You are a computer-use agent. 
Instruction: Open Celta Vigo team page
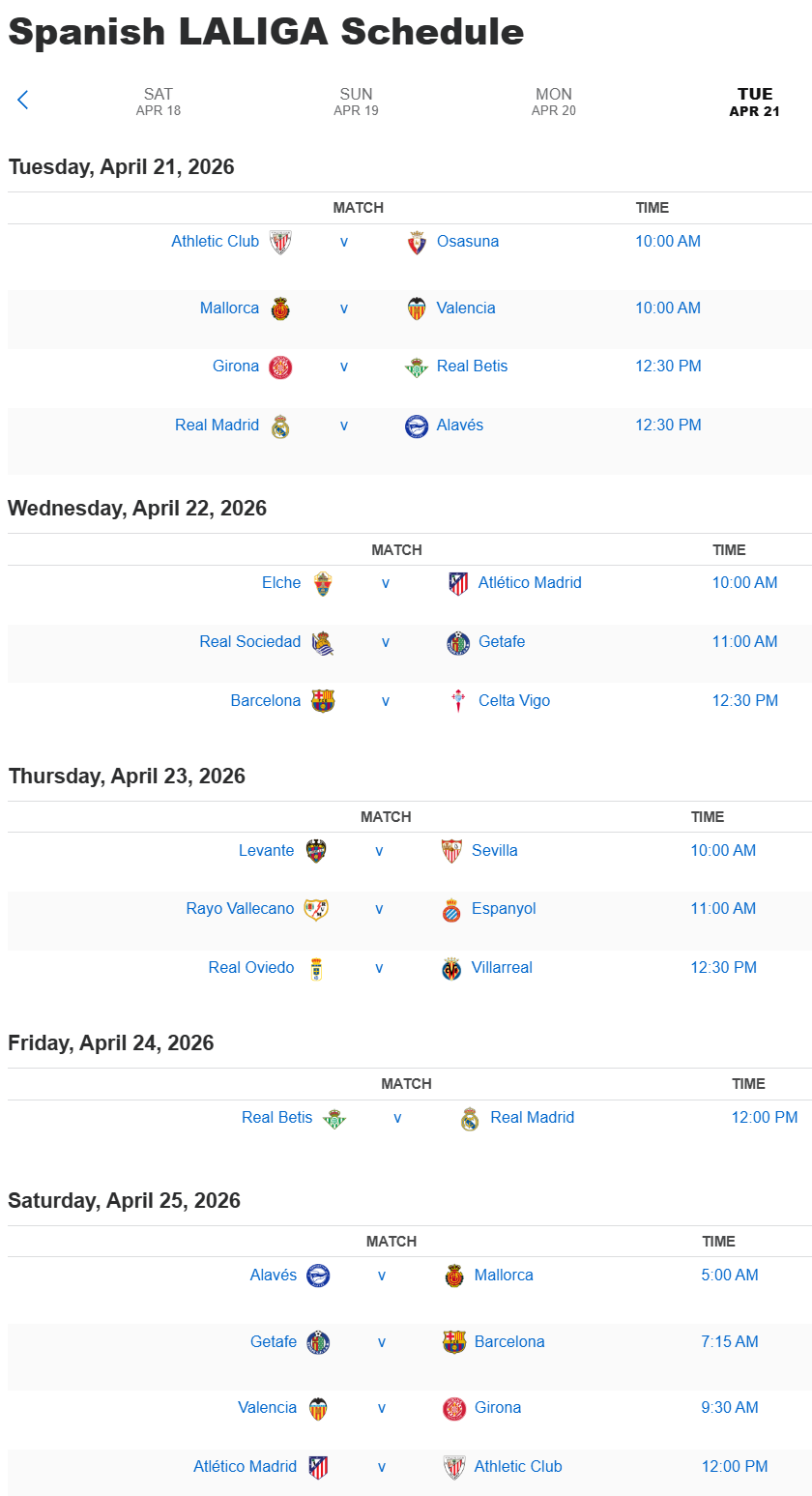[x=514, y=701]
